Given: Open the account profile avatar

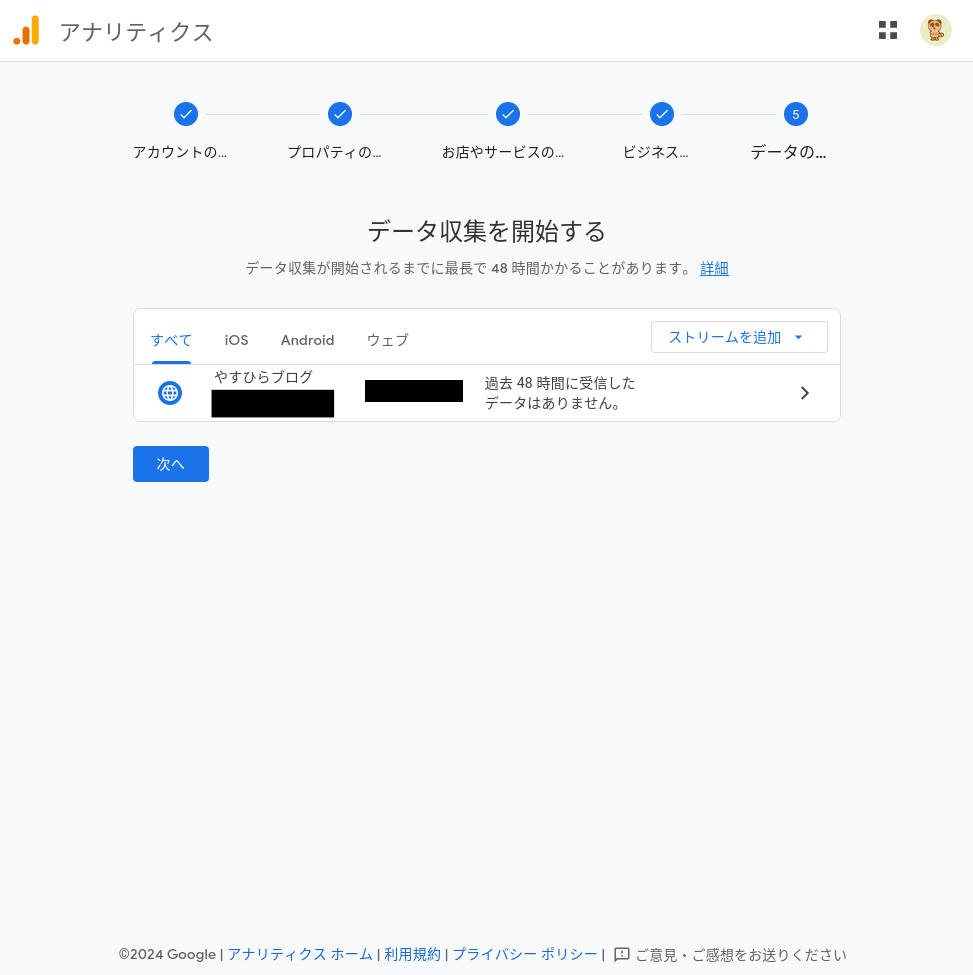Looking at the screenshot, I should (x=935, y=30).
